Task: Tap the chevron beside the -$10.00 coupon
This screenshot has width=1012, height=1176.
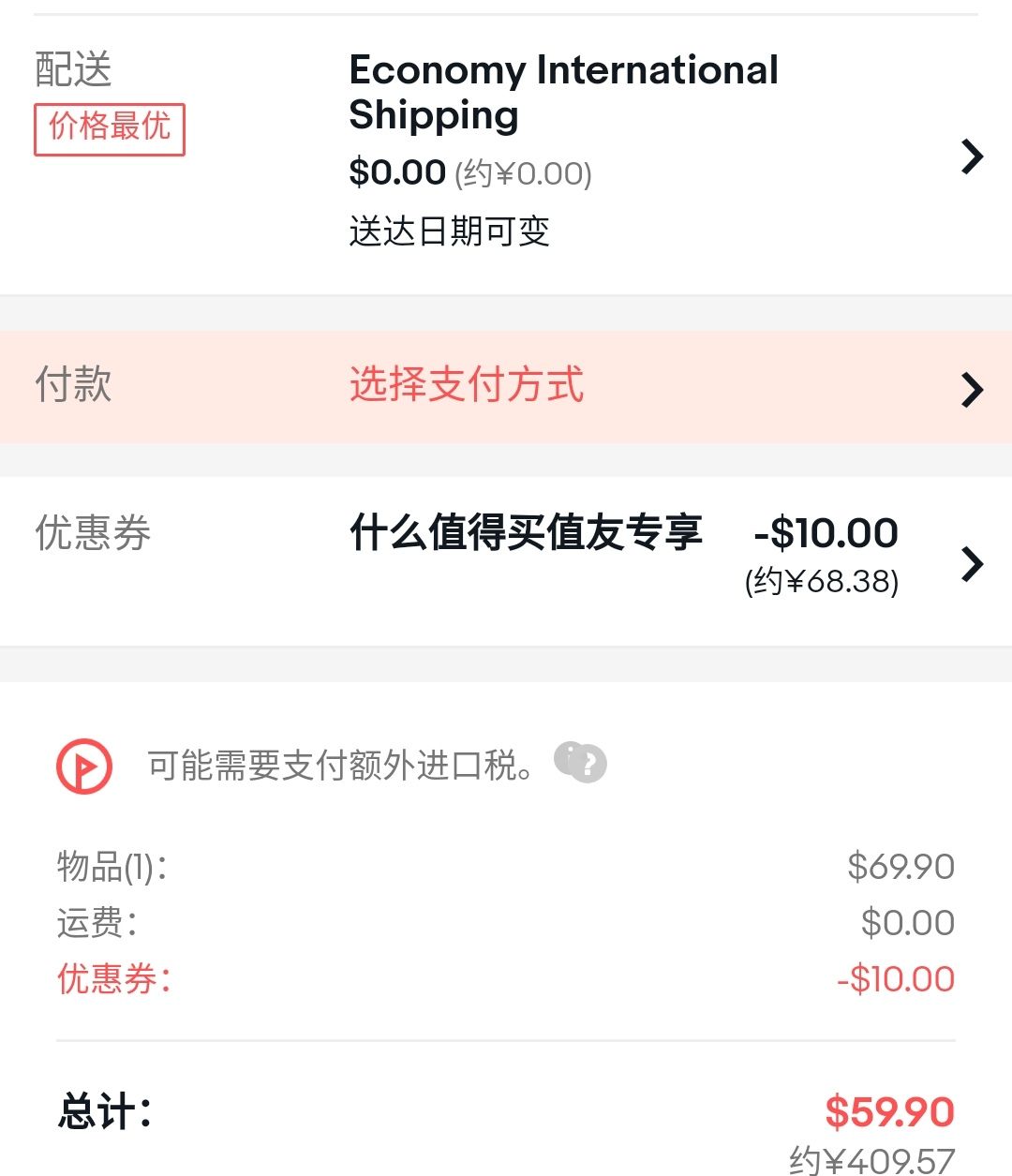Action: 974,562
